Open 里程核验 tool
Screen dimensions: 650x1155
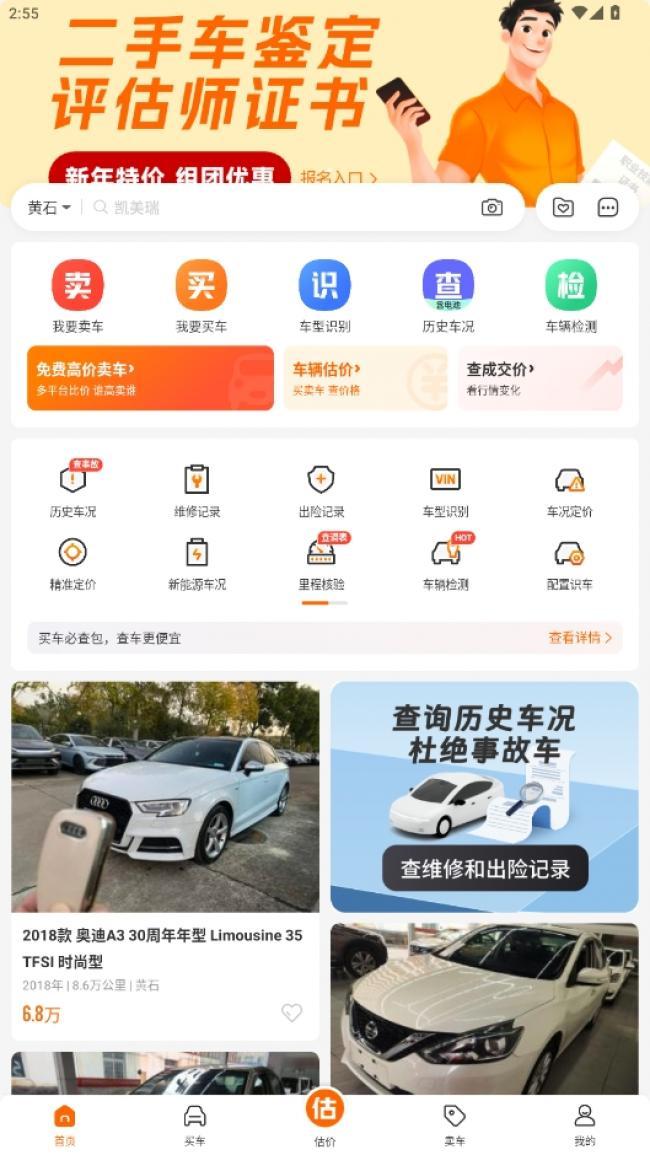pos(321,564)
